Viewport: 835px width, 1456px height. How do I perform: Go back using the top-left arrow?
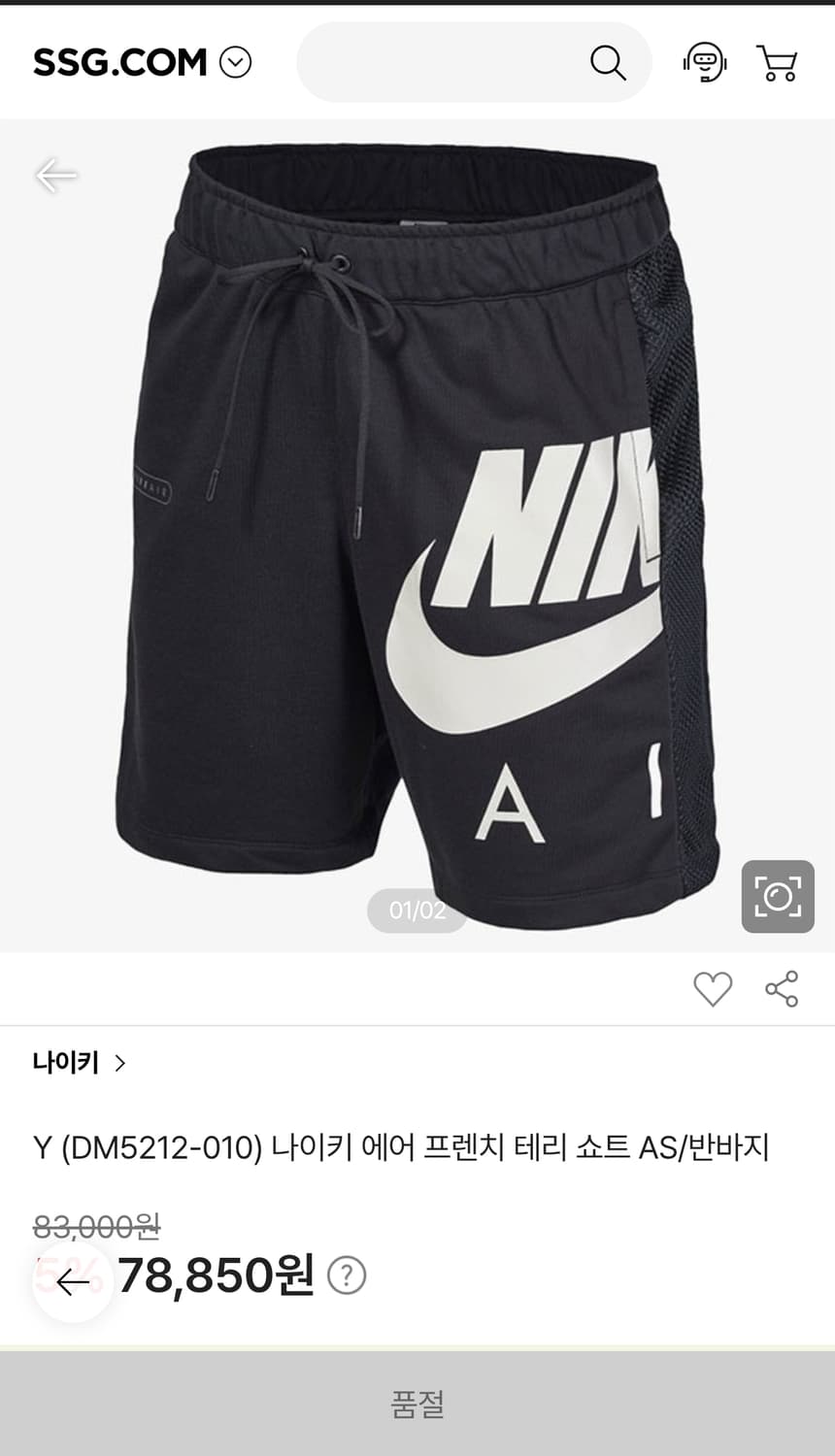click(x=55, y=176)
